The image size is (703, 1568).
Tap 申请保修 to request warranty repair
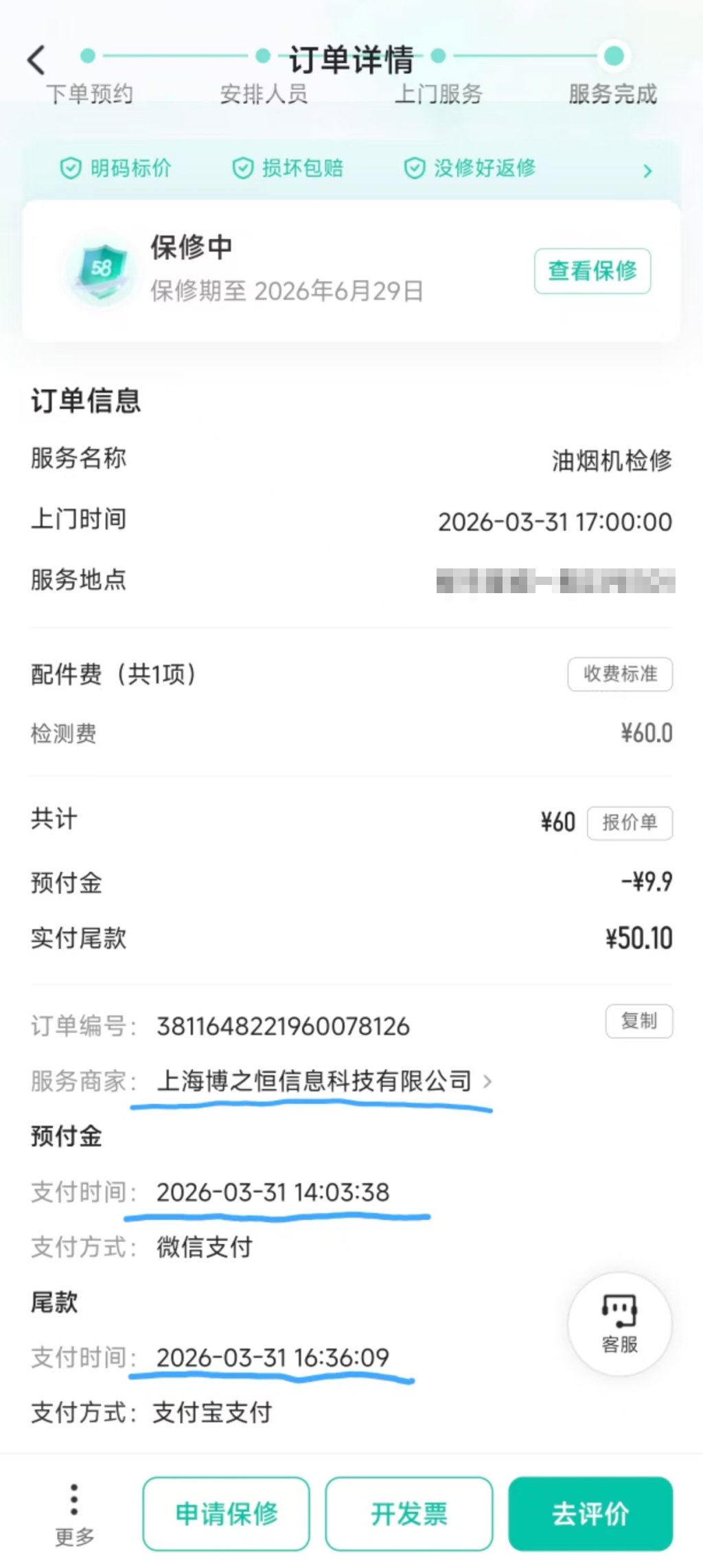(227, 1514)
